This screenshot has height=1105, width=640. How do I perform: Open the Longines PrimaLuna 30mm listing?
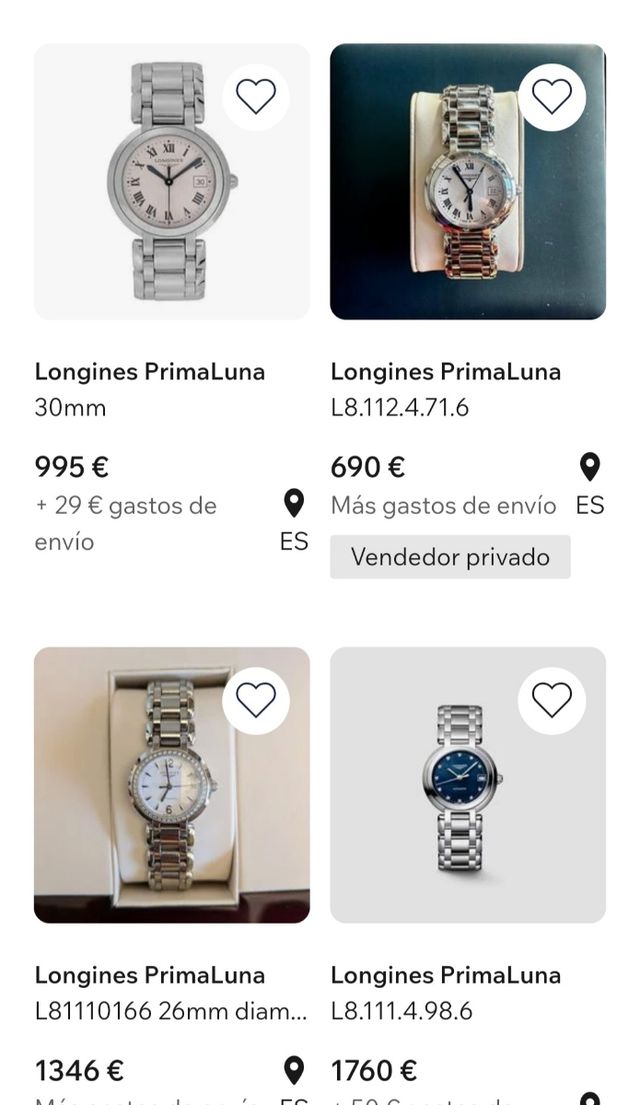coord(172,182)
